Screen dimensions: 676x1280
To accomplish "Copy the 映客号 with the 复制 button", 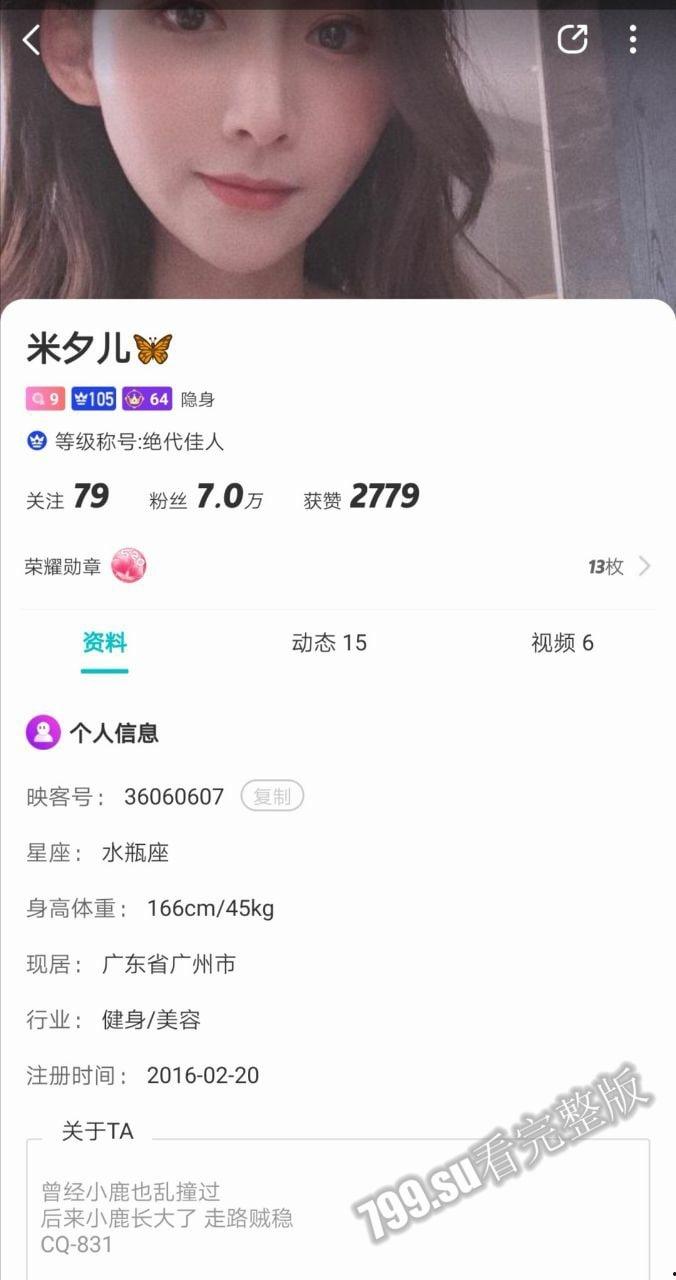I will (x=272, y=796).
